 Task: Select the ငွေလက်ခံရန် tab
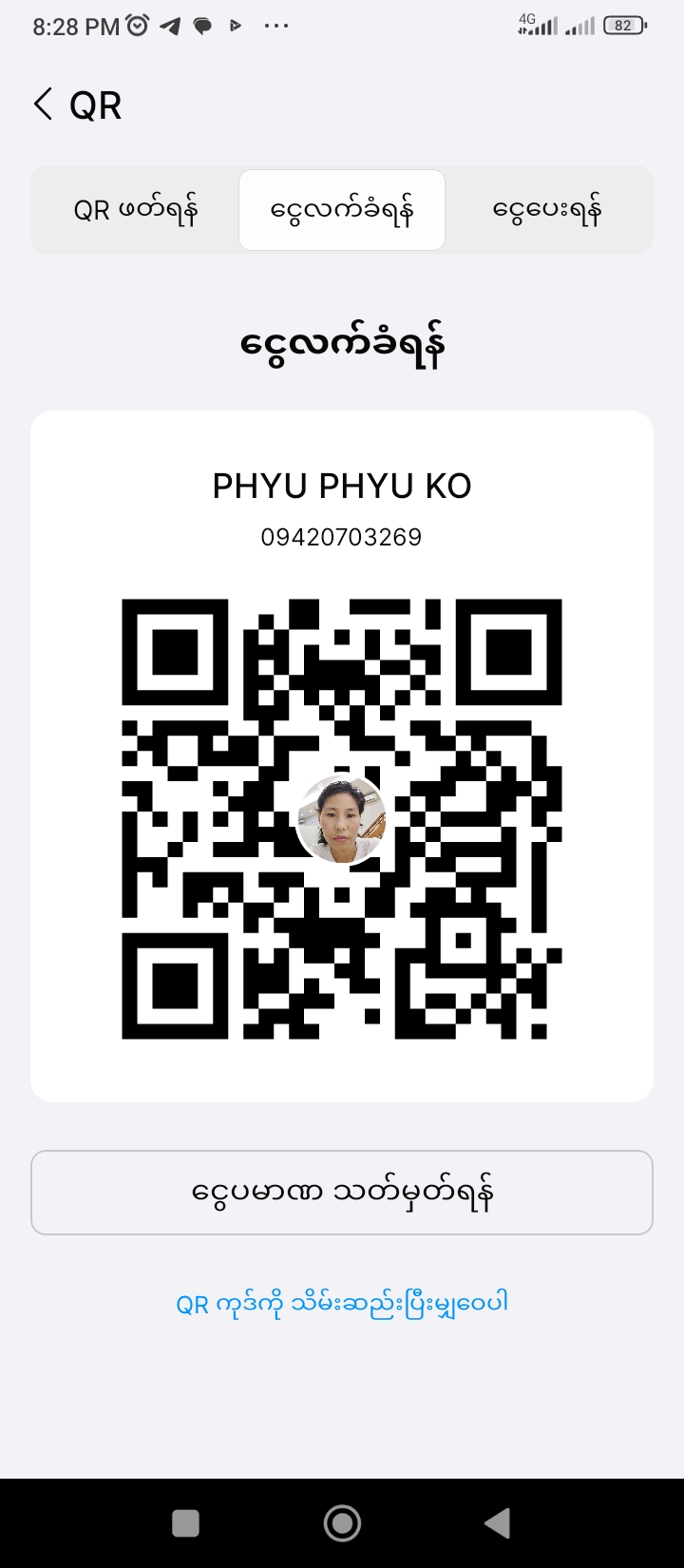pos(342,210)
